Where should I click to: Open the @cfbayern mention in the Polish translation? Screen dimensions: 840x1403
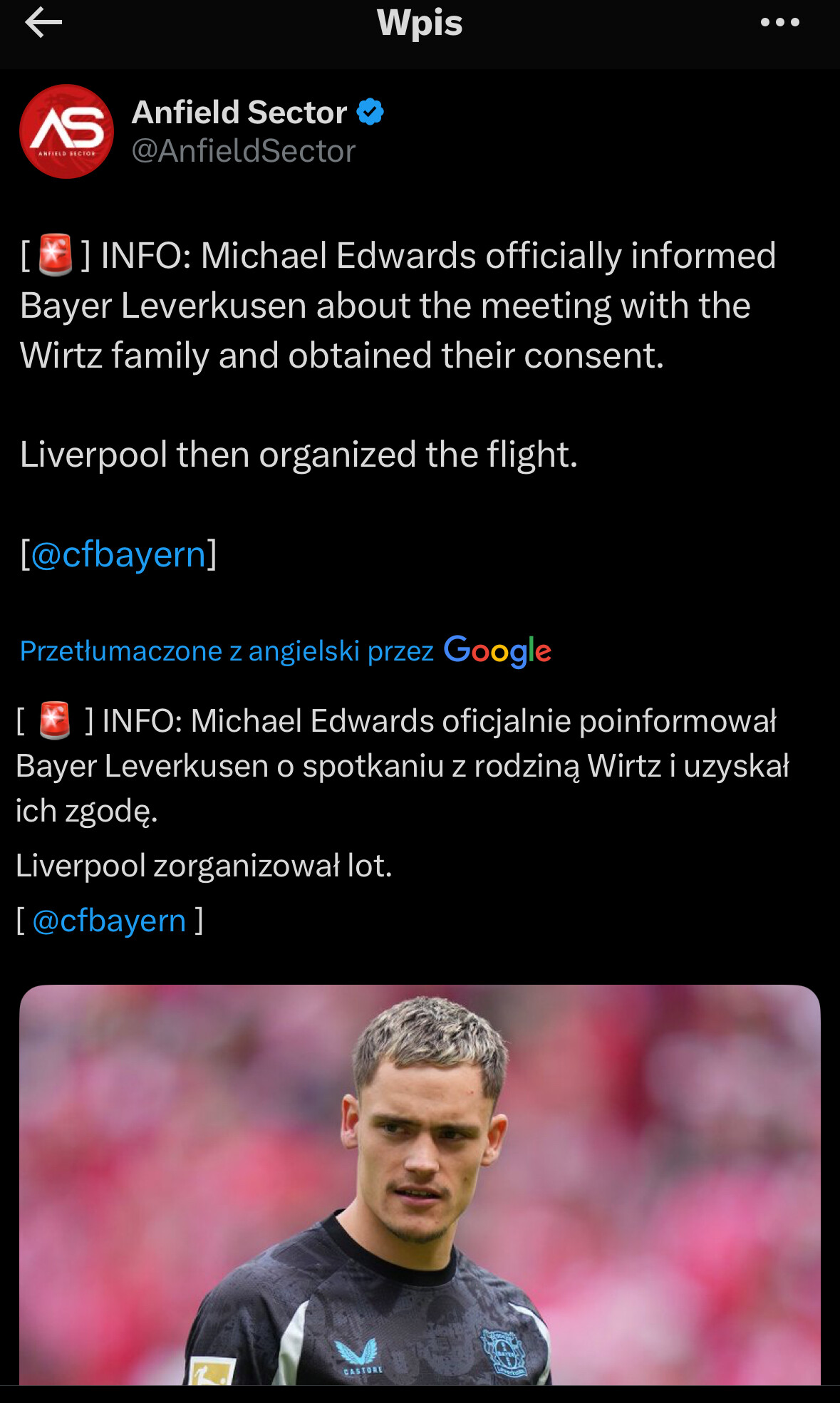click(109, 921)
